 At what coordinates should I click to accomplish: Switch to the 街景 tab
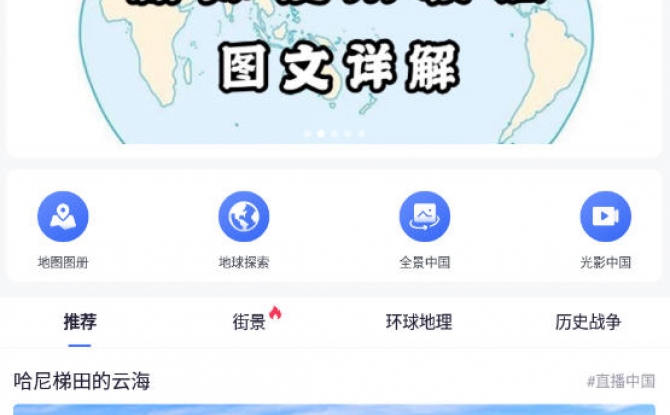click(250, 322)
